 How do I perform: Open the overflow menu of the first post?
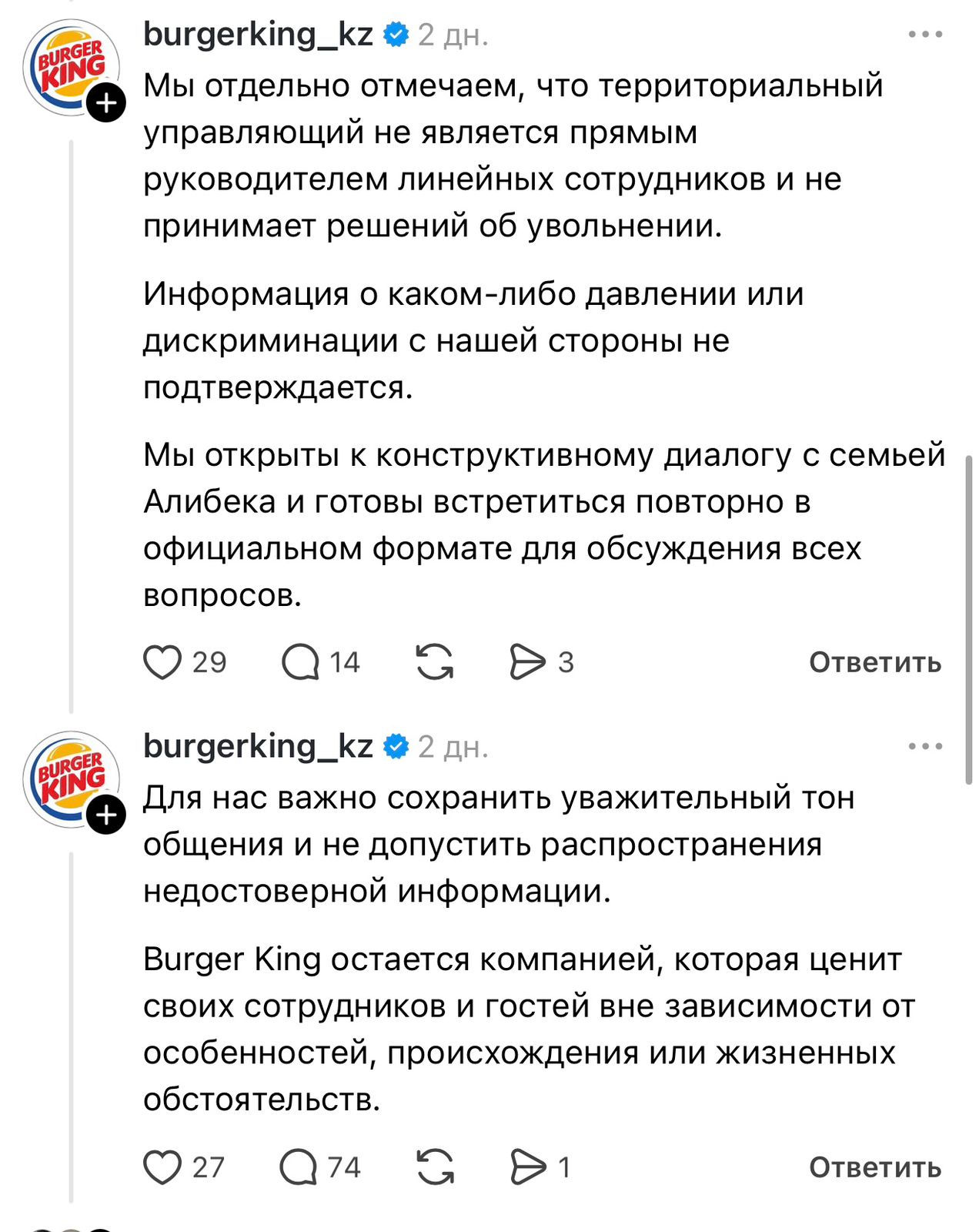point(924,35)
